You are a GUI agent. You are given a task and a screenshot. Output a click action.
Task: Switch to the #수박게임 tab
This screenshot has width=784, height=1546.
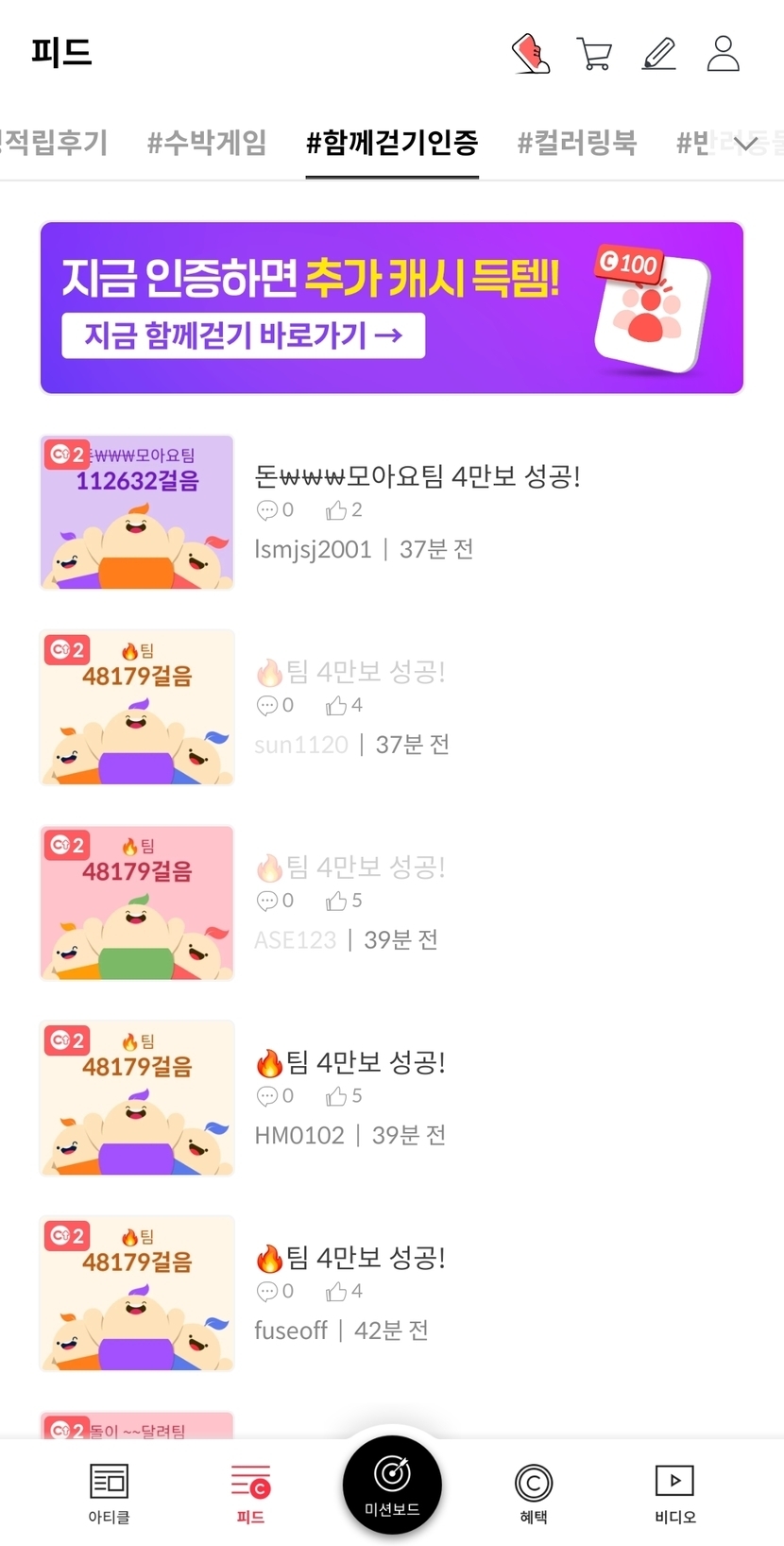pyautogui.click(x=207, y=143)
